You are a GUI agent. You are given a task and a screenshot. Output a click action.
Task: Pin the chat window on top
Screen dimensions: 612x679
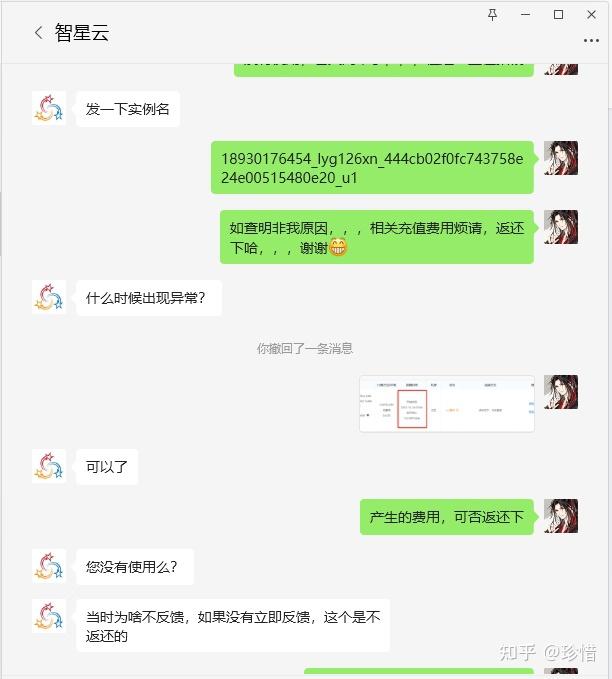coord(492,14)
